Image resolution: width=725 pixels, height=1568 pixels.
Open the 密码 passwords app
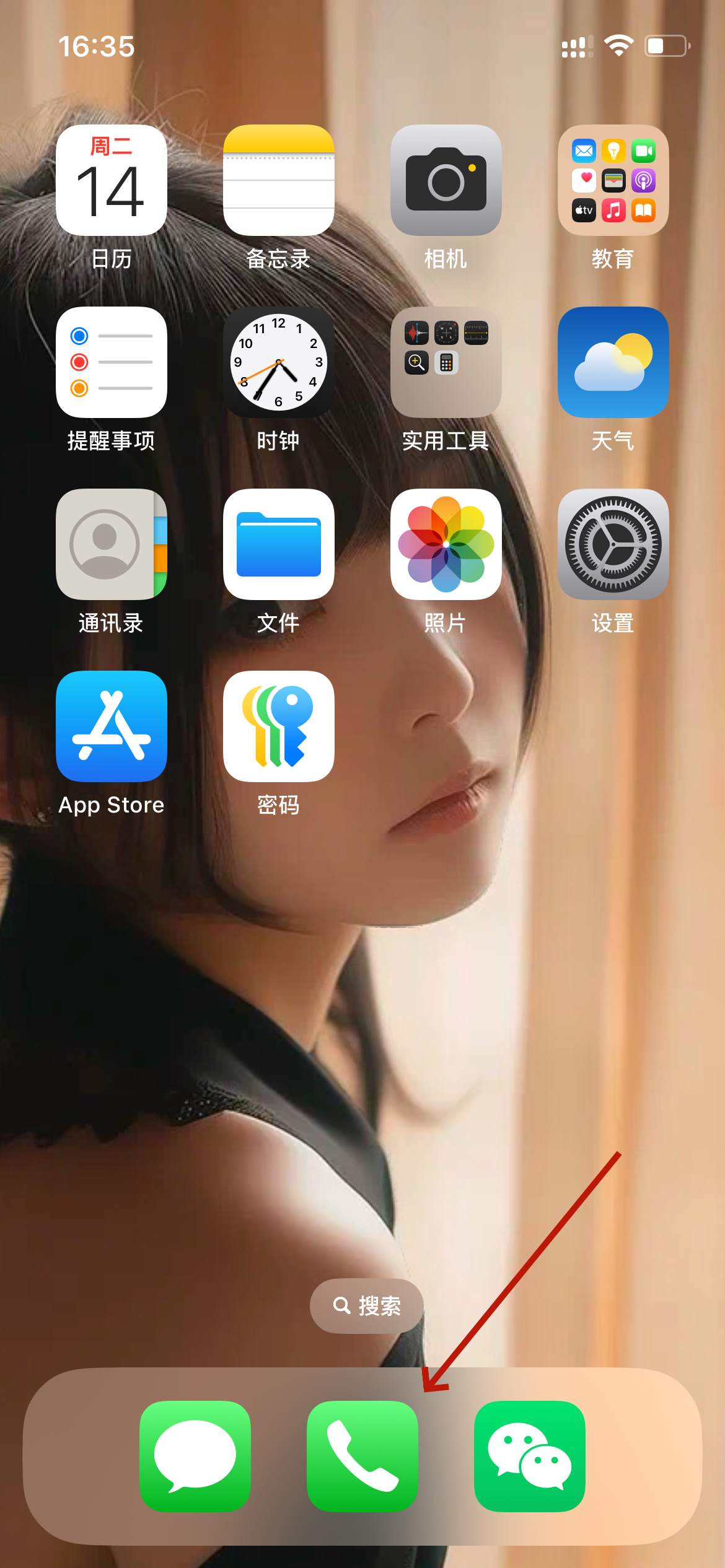click(x=279, y=726)
